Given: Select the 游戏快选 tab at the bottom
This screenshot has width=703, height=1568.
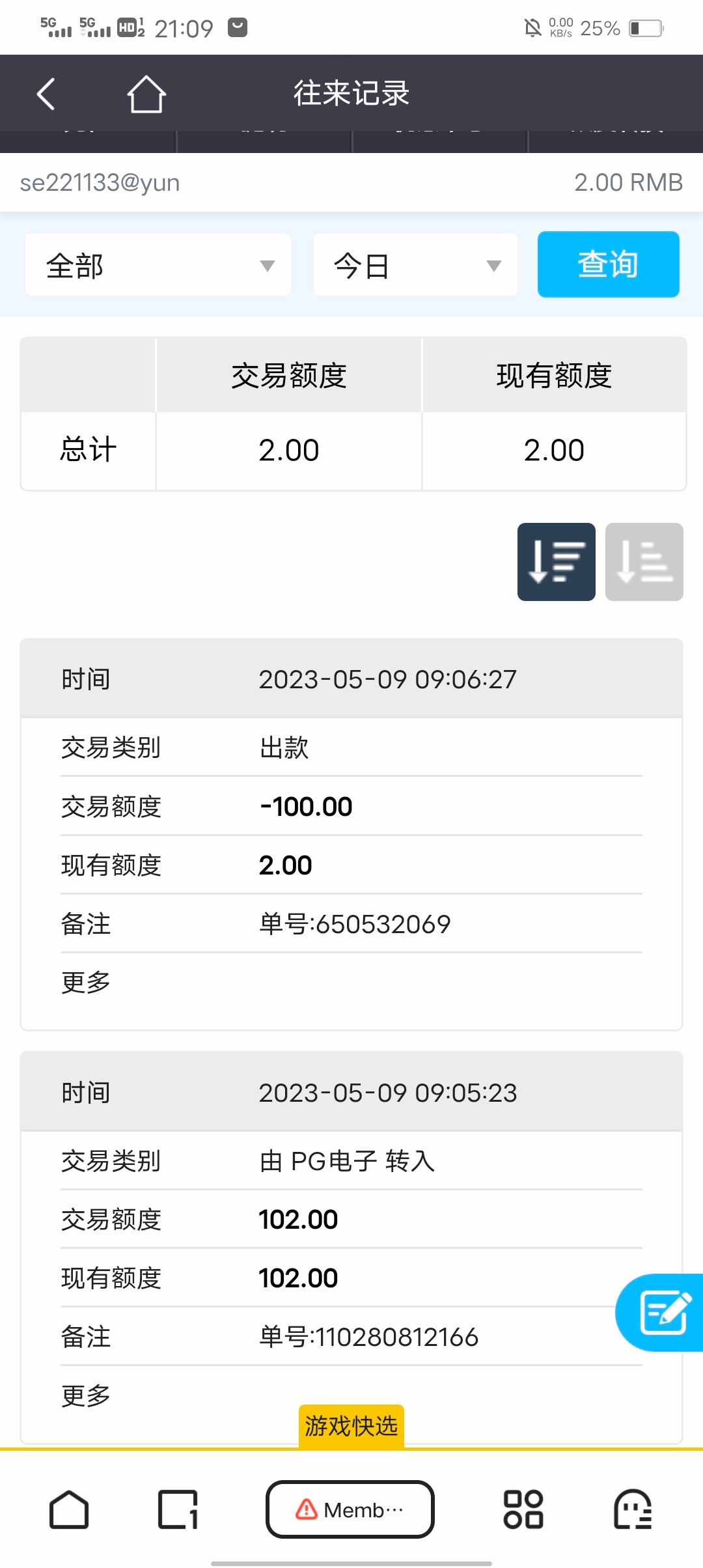Looking at the screenshot, I should click(x=351, y=1426).
